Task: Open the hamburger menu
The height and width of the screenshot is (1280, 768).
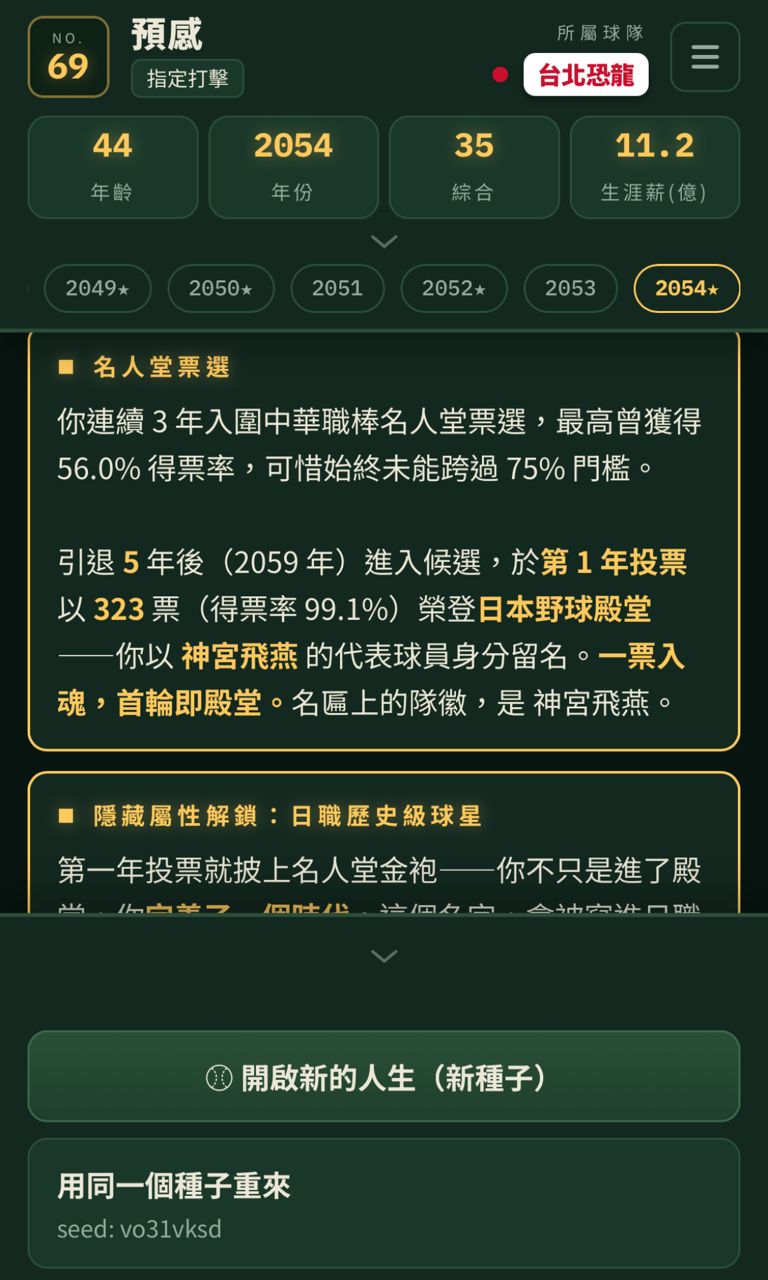Action: point(705,57)
